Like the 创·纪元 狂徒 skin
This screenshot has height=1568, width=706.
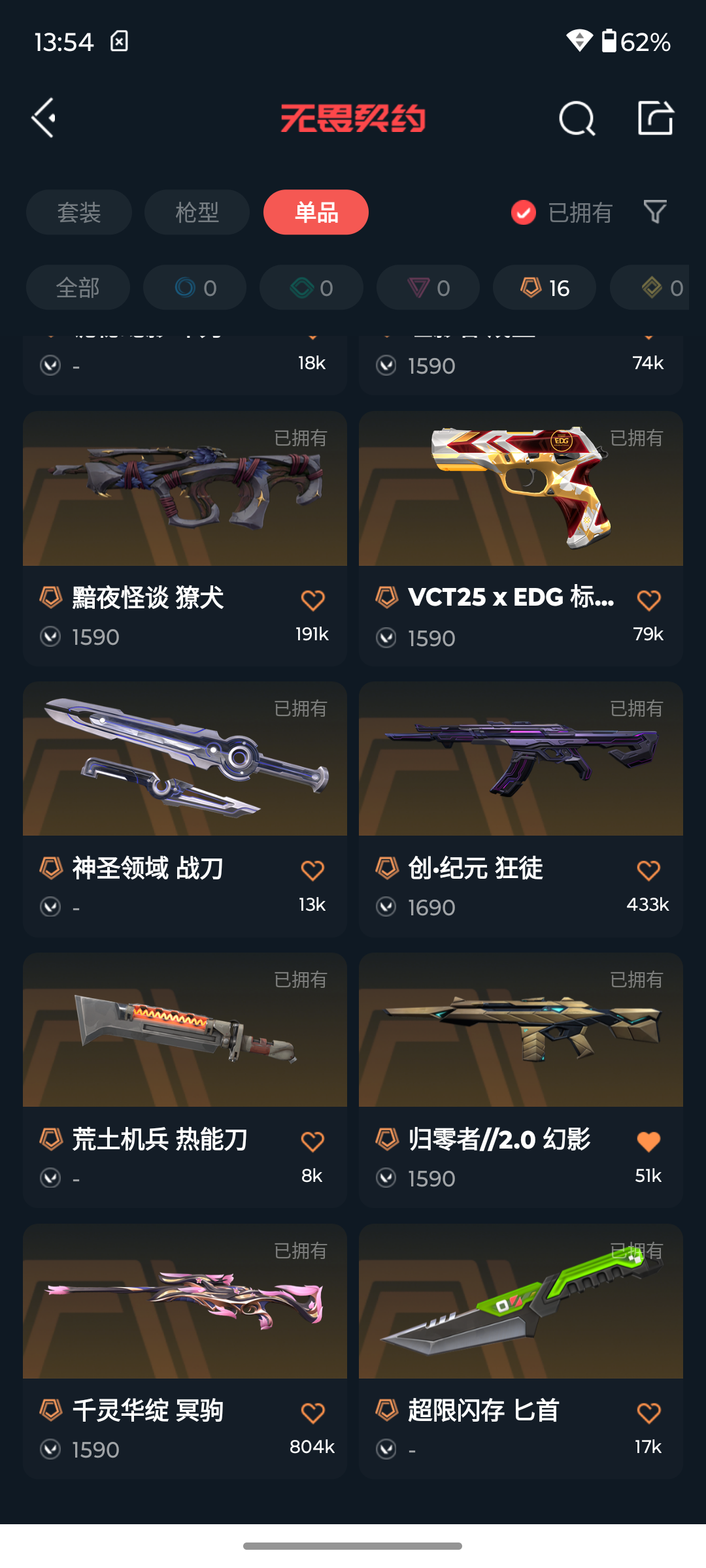point(648,870)
